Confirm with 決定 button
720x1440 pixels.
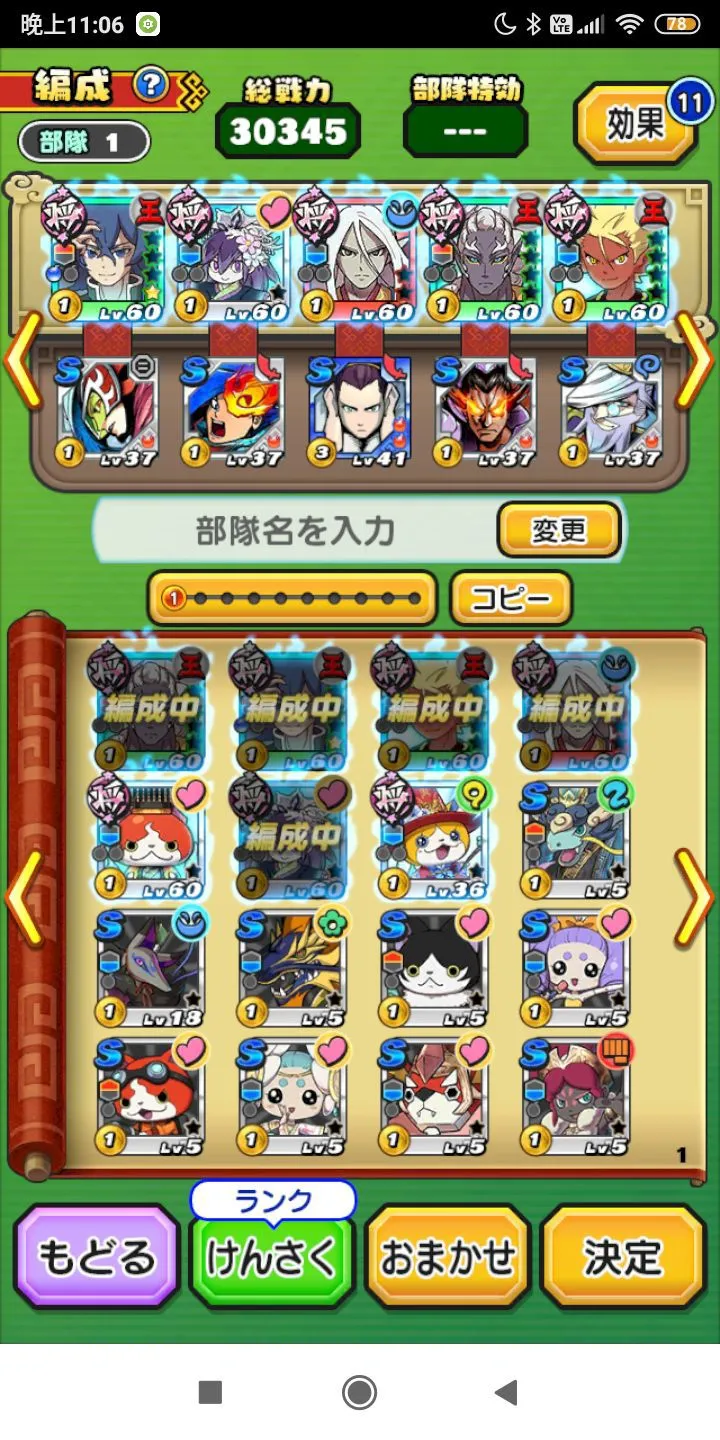623,1257
